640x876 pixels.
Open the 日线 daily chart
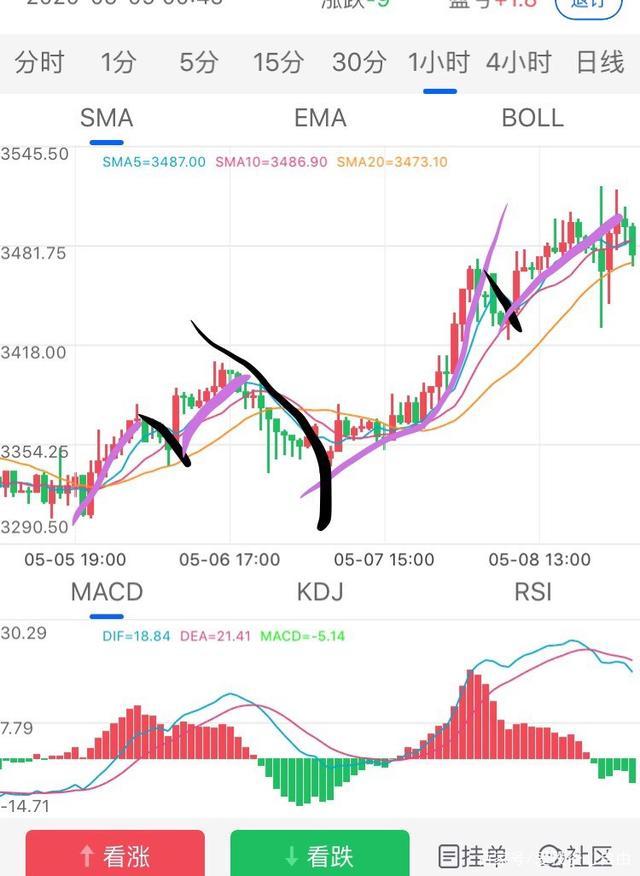(600, 62)
